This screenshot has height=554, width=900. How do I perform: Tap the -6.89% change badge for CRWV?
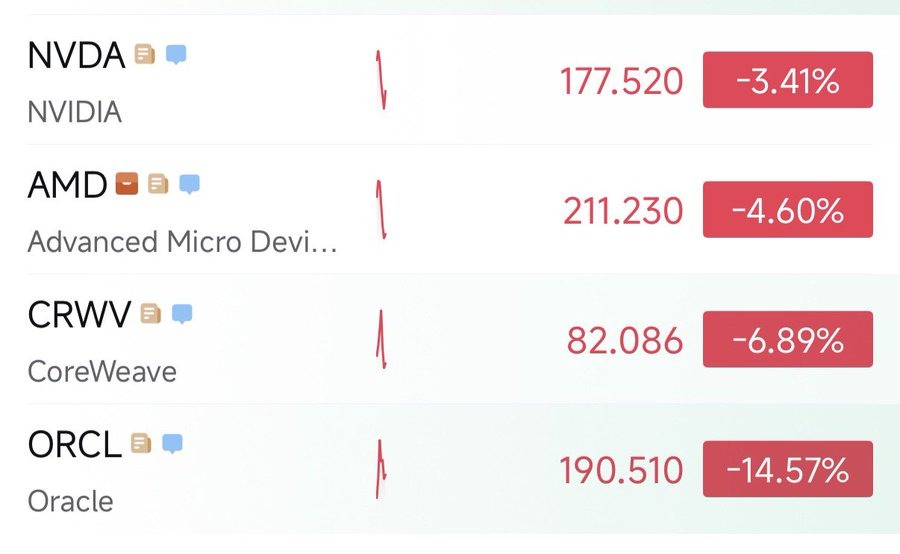pos(787,340)
